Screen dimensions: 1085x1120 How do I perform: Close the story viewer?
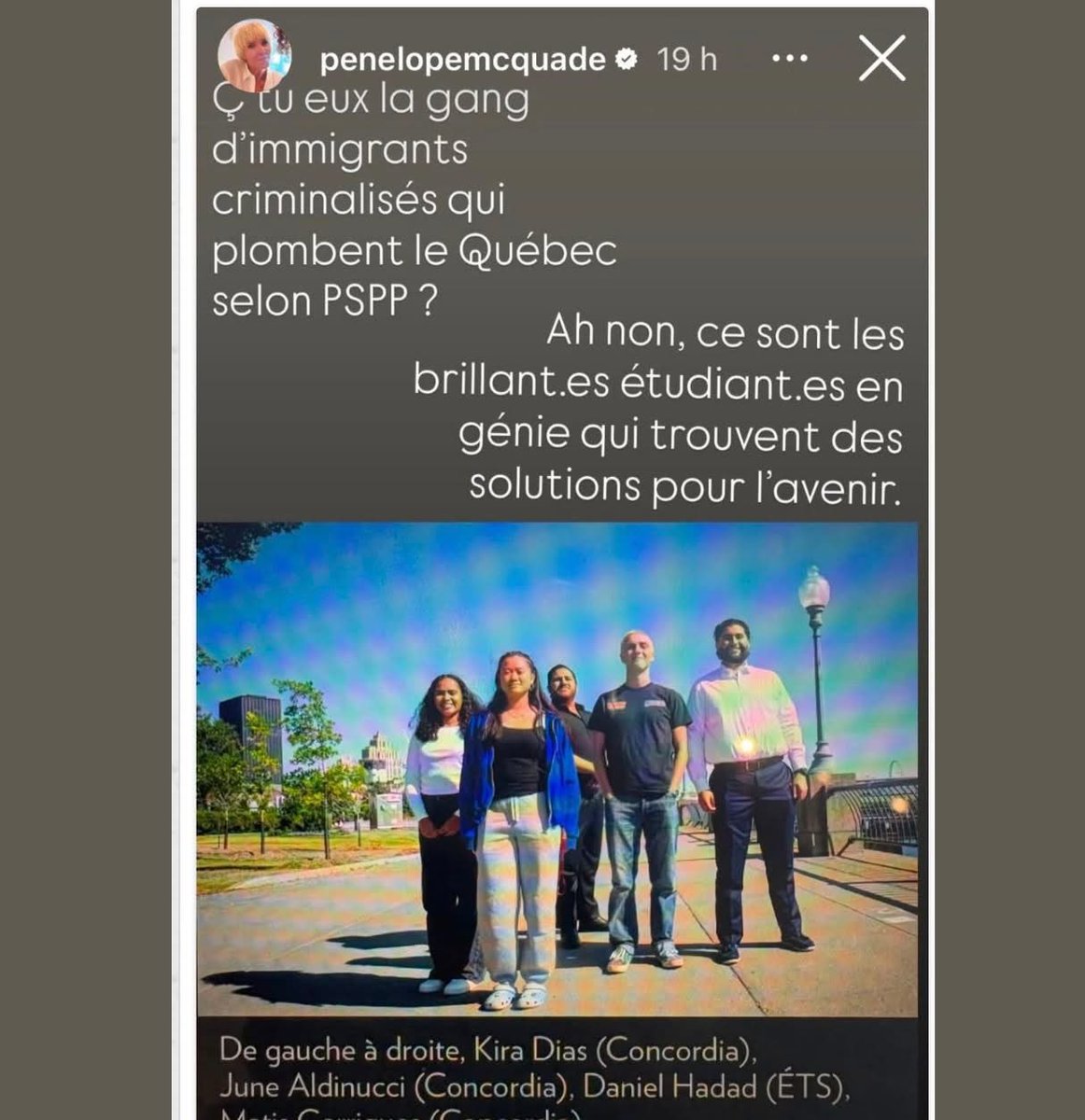[881, 60]
